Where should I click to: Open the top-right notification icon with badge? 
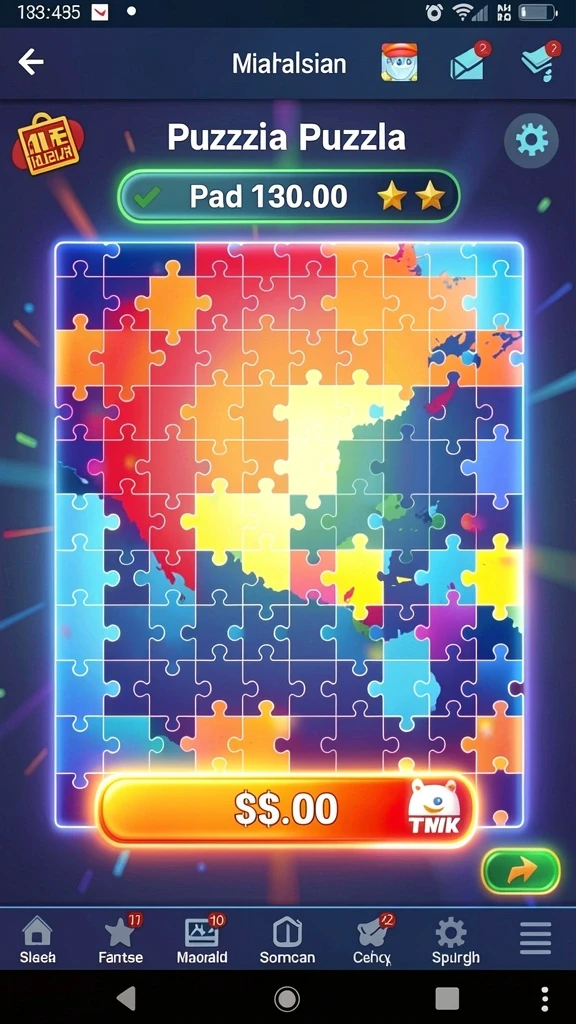pos(541,61)
